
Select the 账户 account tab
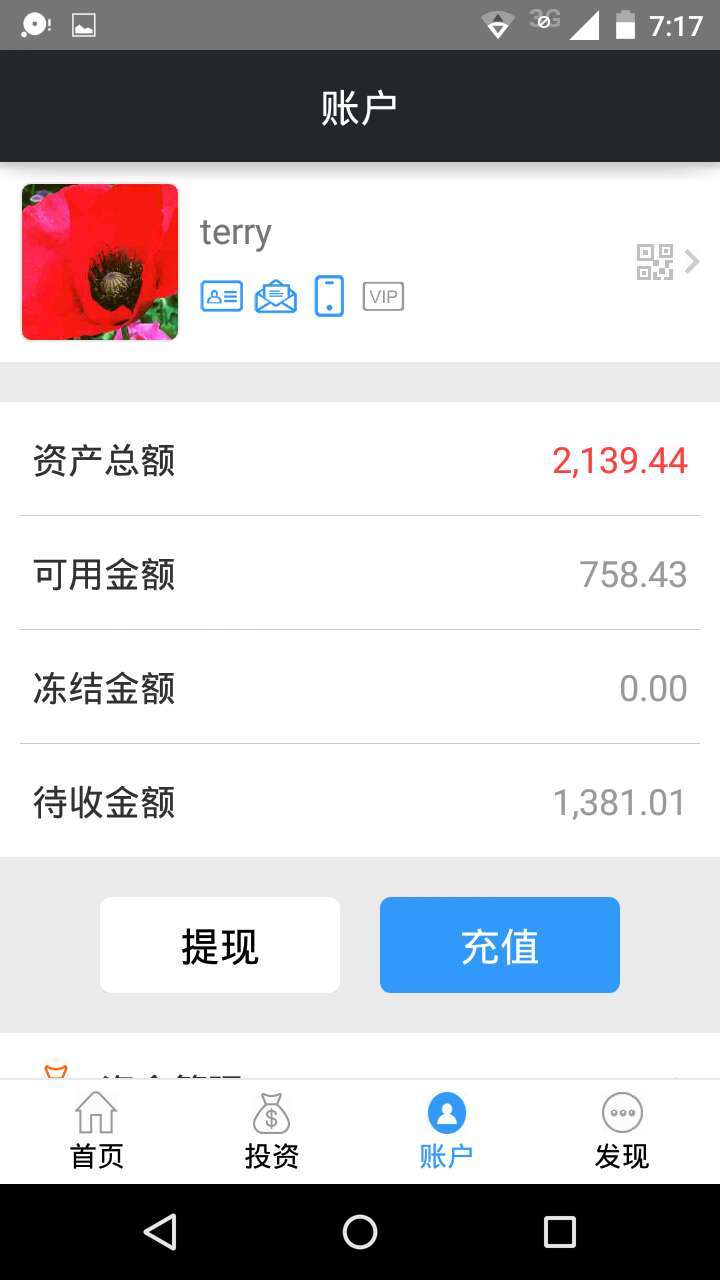[x=446, y=1132]
